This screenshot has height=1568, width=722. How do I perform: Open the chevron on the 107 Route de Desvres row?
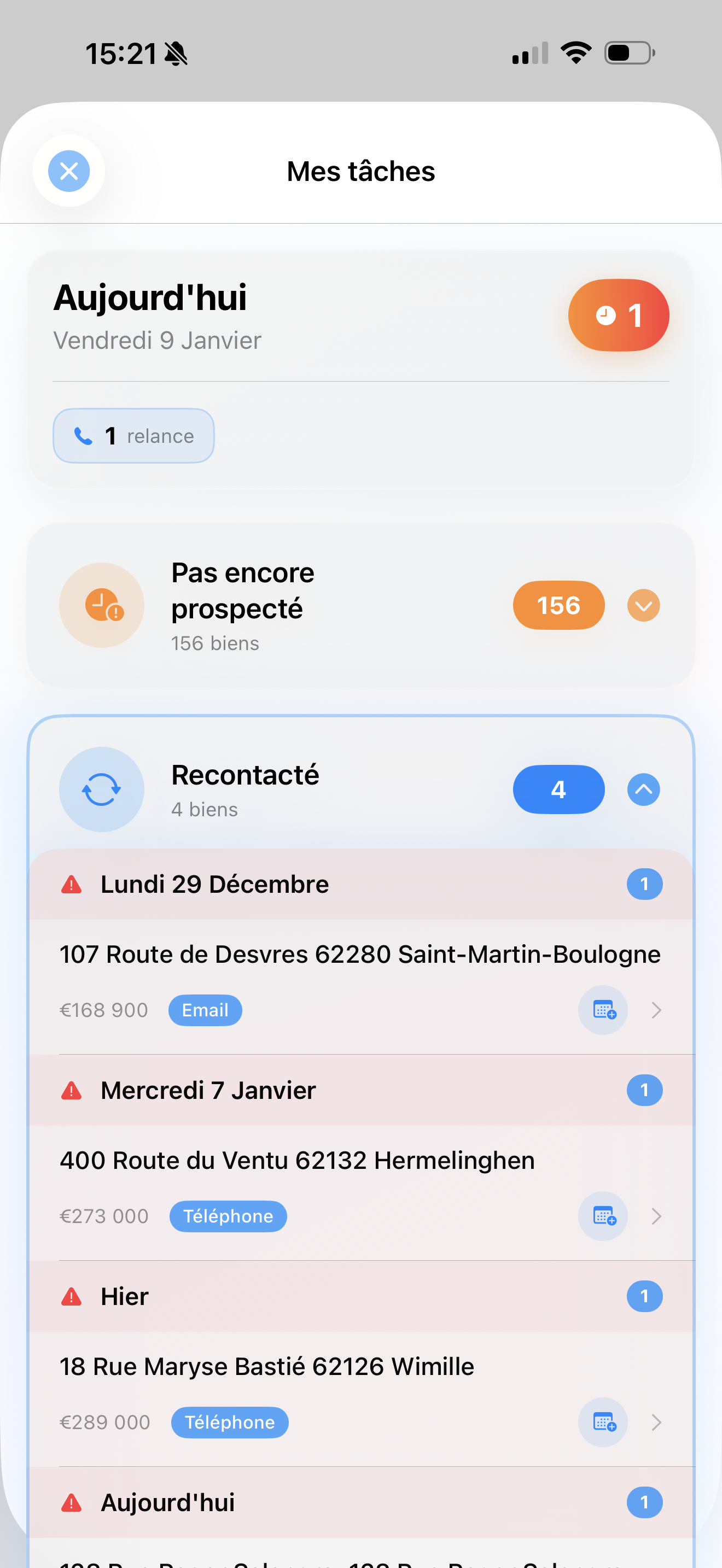point(656,1010)
